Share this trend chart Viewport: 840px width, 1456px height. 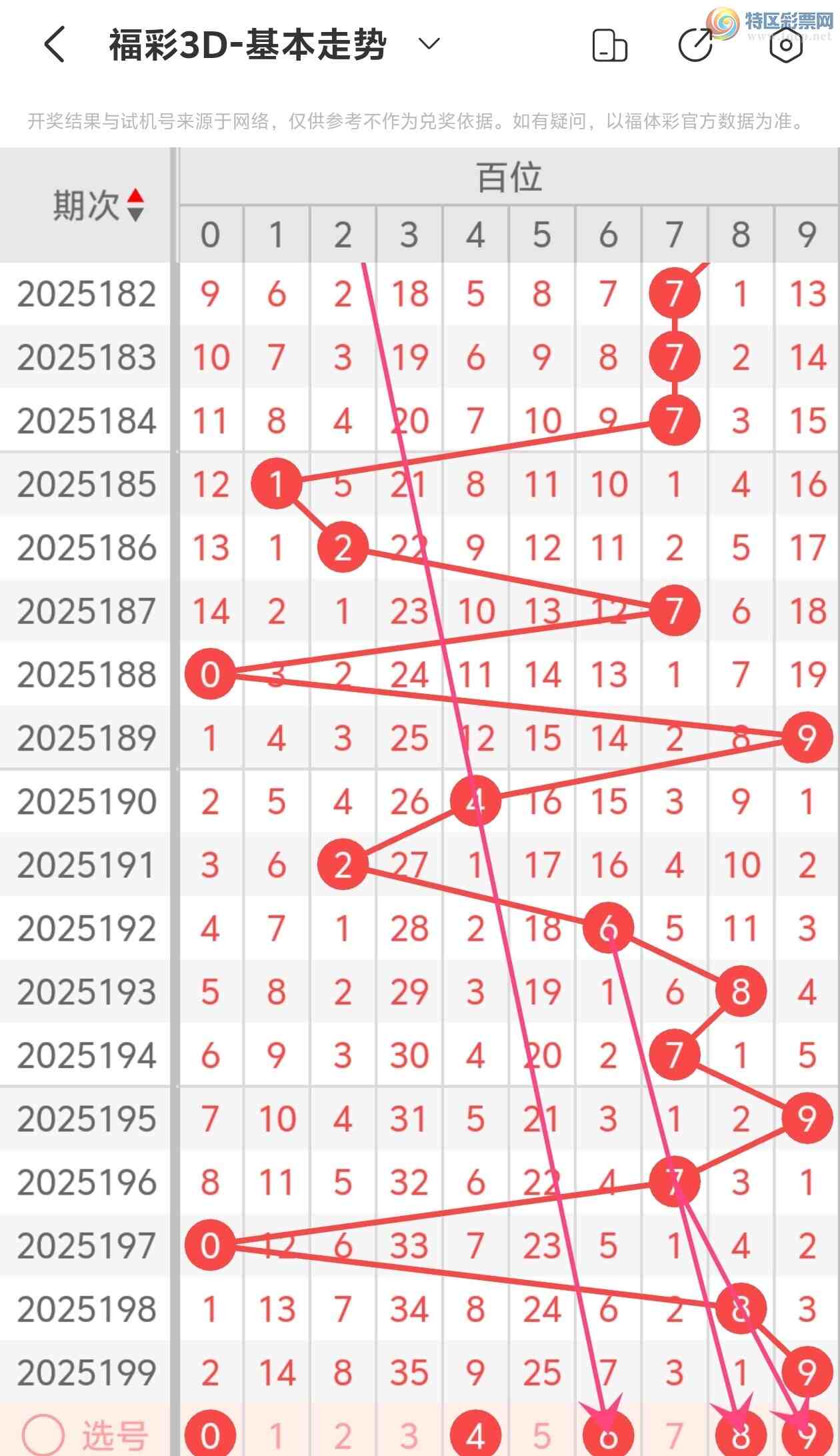[695, 45]
